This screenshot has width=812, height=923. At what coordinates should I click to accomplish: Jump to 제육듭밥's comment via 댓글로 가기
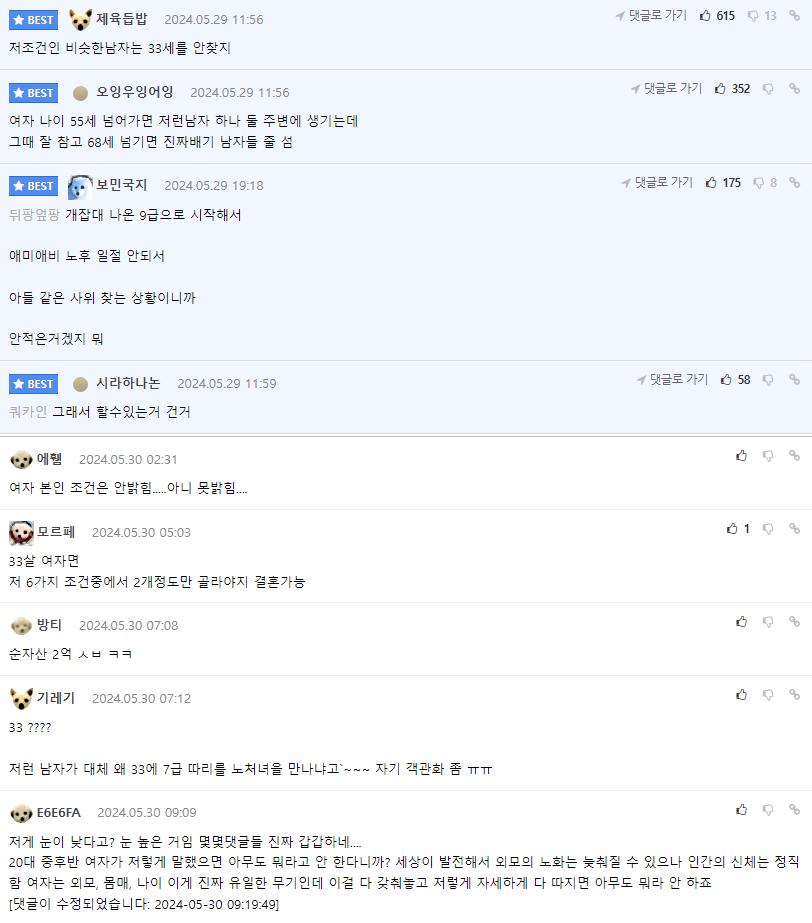(651, 15)
